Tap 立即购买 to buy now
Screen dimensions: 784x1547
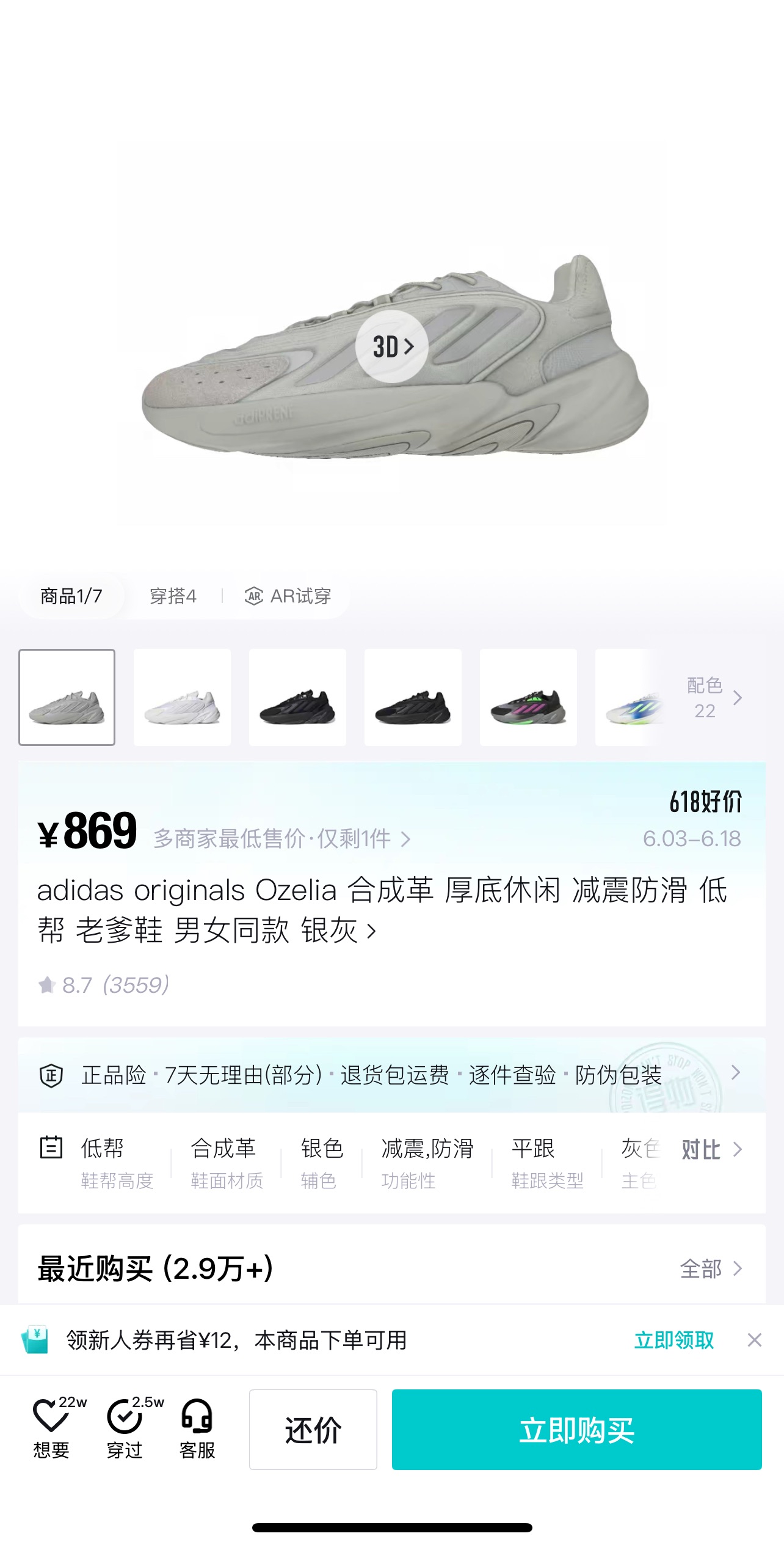[x=576, y=1429]
